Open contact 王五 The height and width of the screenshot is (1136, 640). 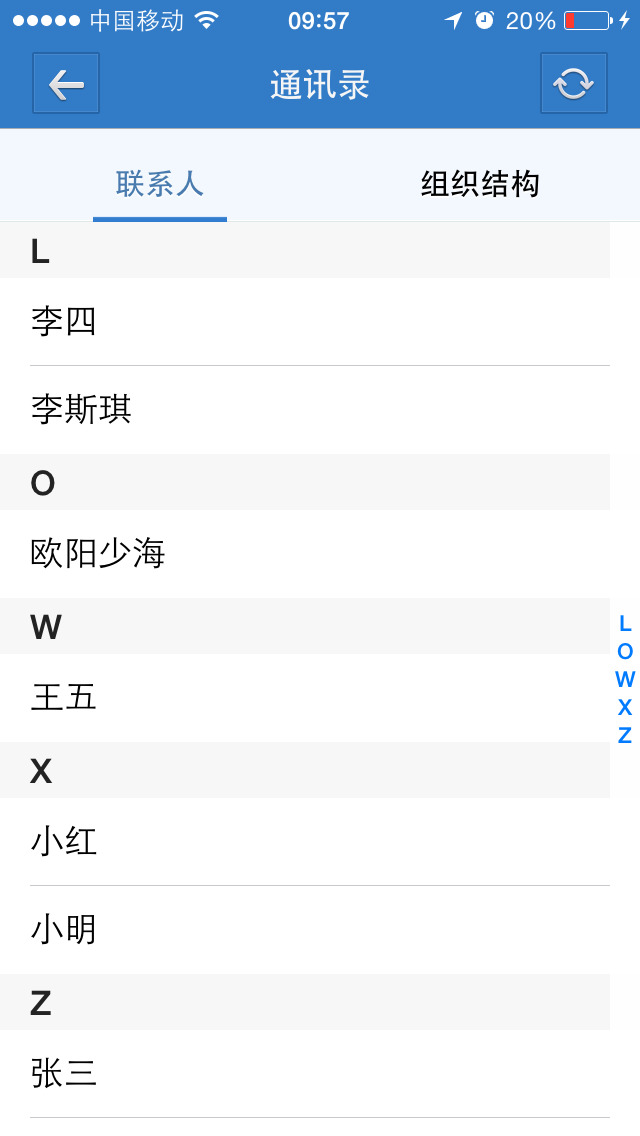[304, 698]
